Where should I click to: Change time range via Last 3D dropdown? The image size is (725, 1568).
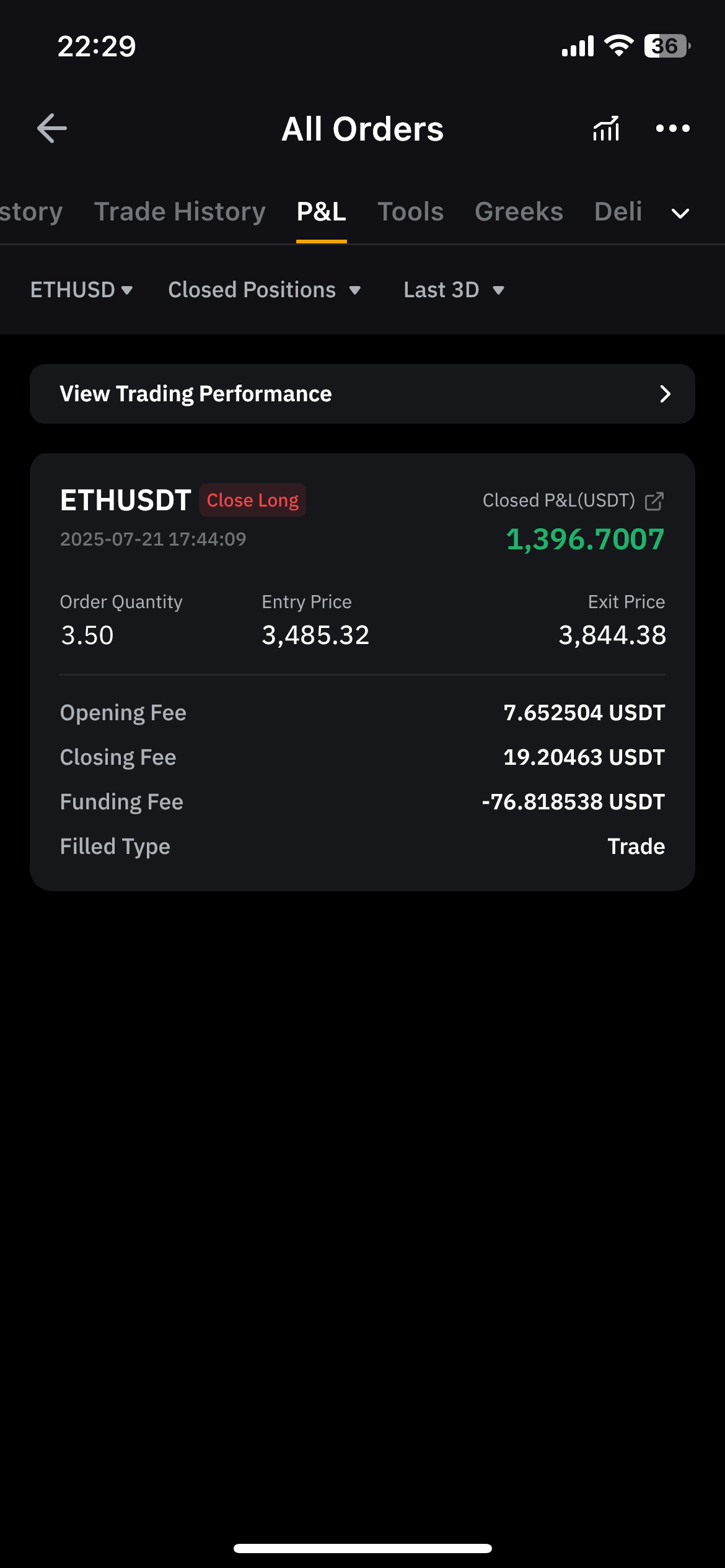click(x=454, y=289)
